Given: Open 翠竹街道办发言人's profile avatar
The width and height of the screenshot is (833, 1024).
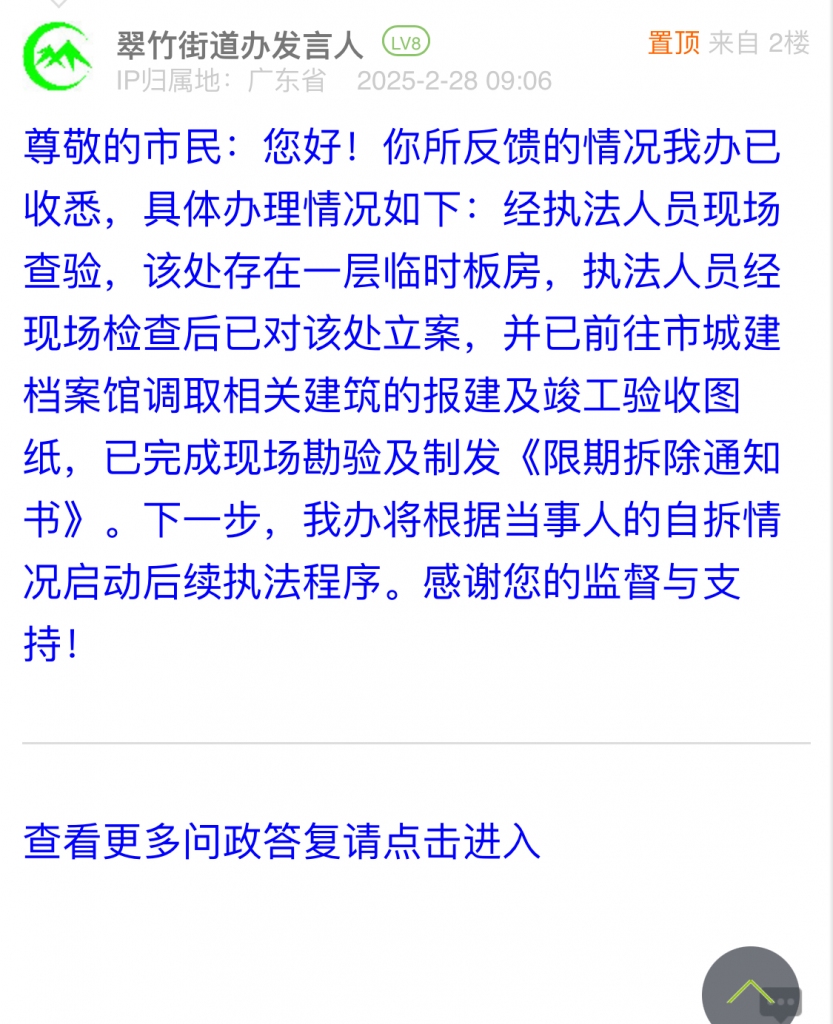Looking at the screenshot, I should (x=57, y=57).
